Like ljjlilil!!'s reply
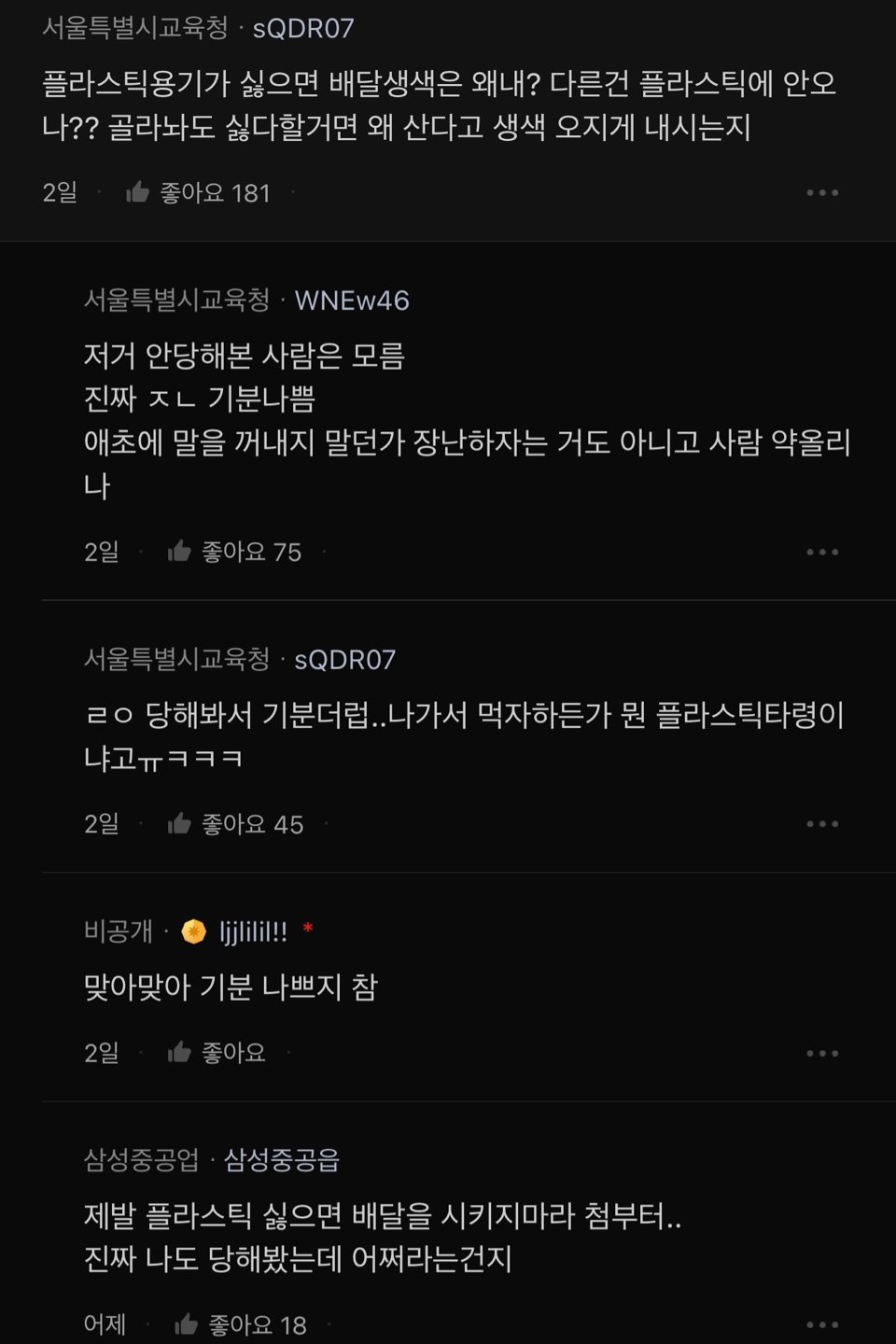The width and height of the screenshot is (896, 1344). (x=179, y=1054)
